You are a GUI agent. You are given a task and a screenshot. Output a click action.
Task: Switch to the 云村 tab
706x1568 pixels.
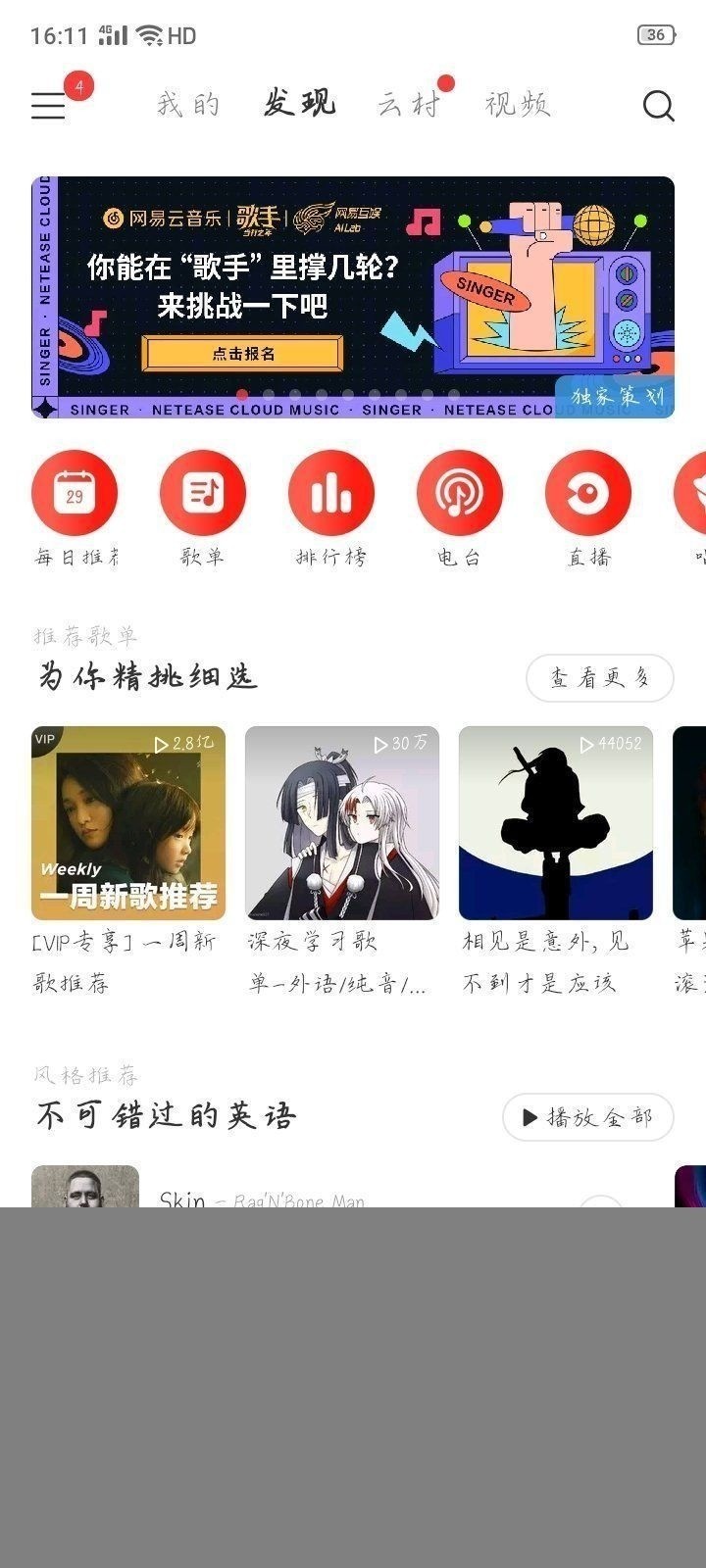[x=410, y=102]
